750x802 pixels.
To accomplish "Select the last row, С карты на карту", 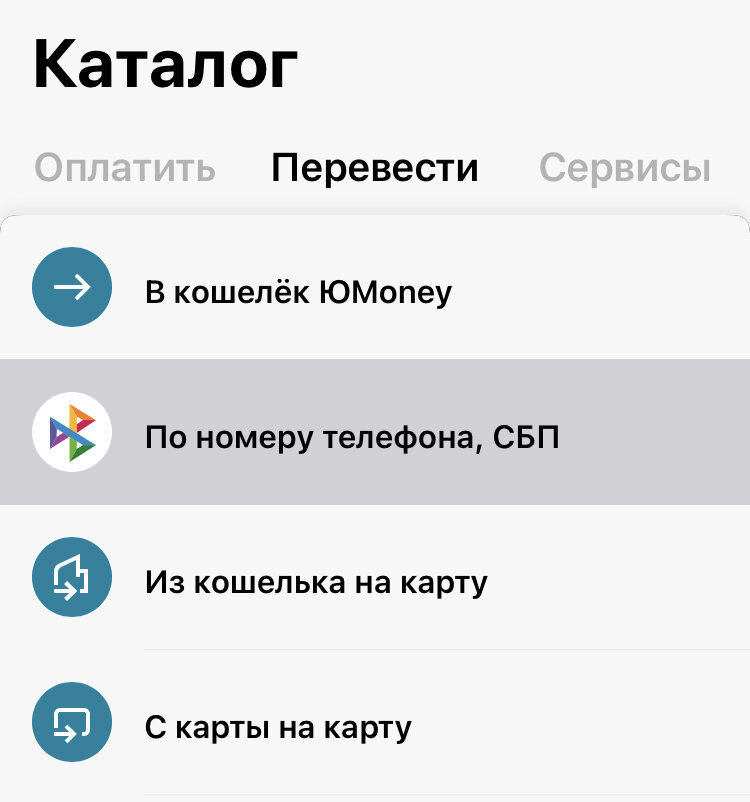I will [375, 722].
